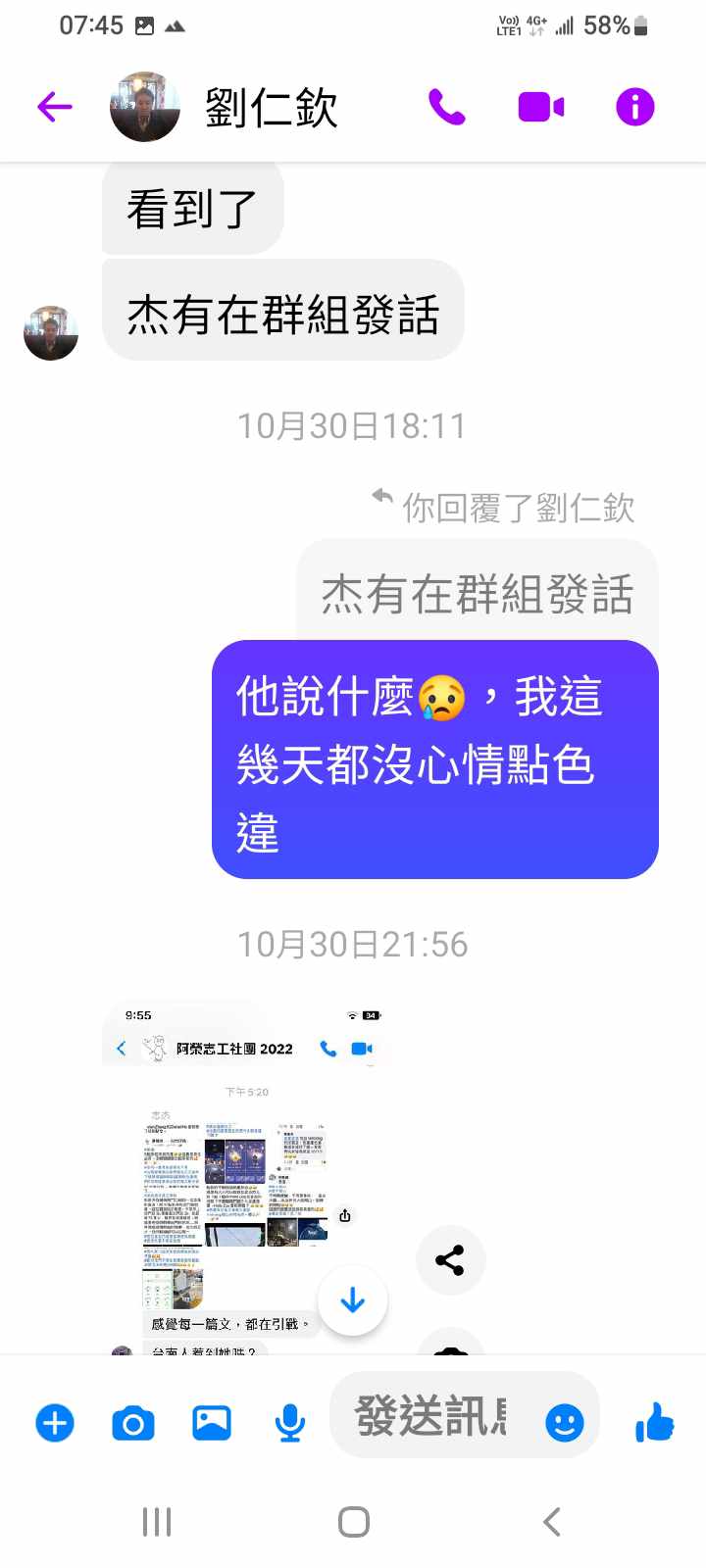Image resolution: width=706 pixels, height=1568 pixels.
Task: Jump to the latest messages
Action: (352, 1300)
